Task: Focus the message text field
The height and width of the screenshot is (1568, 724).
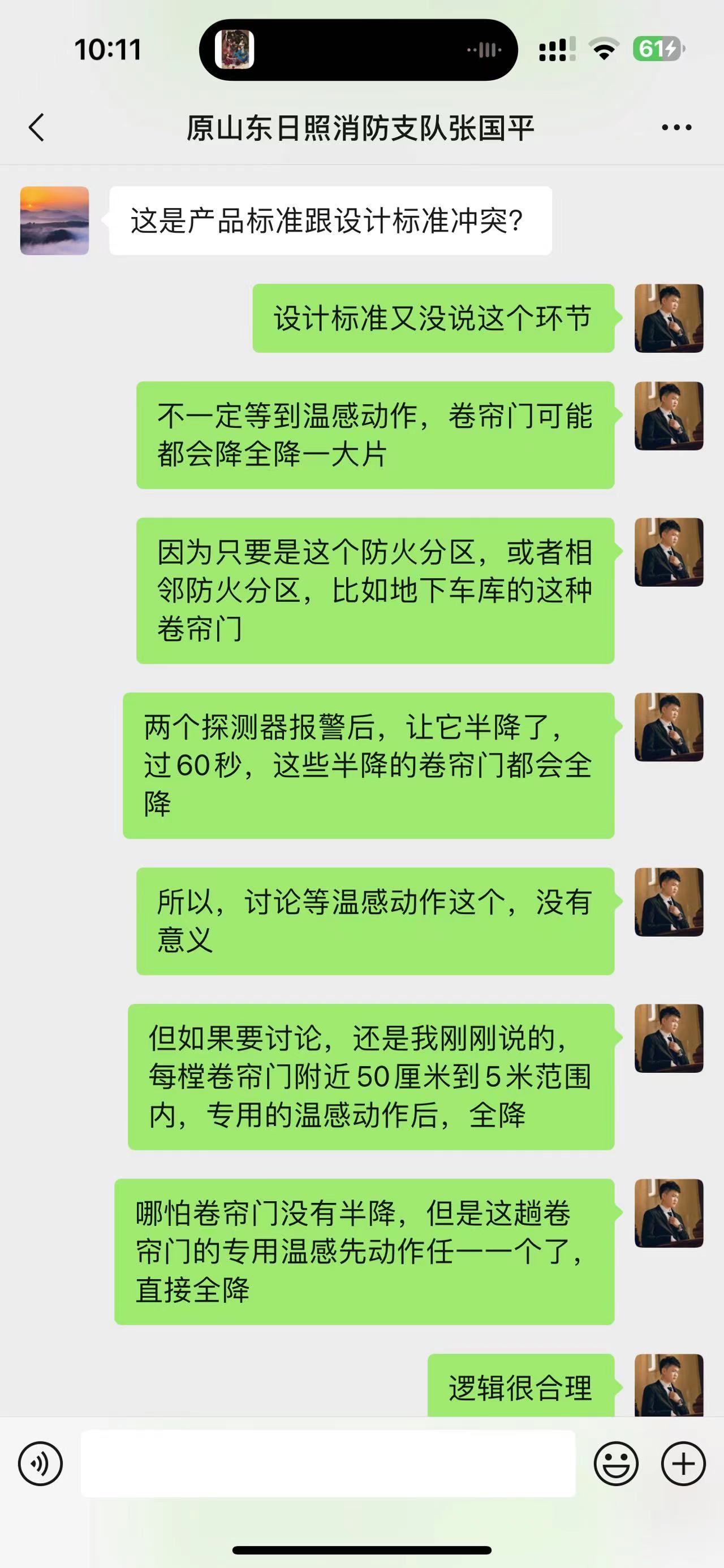Action: coord(327,1463)
